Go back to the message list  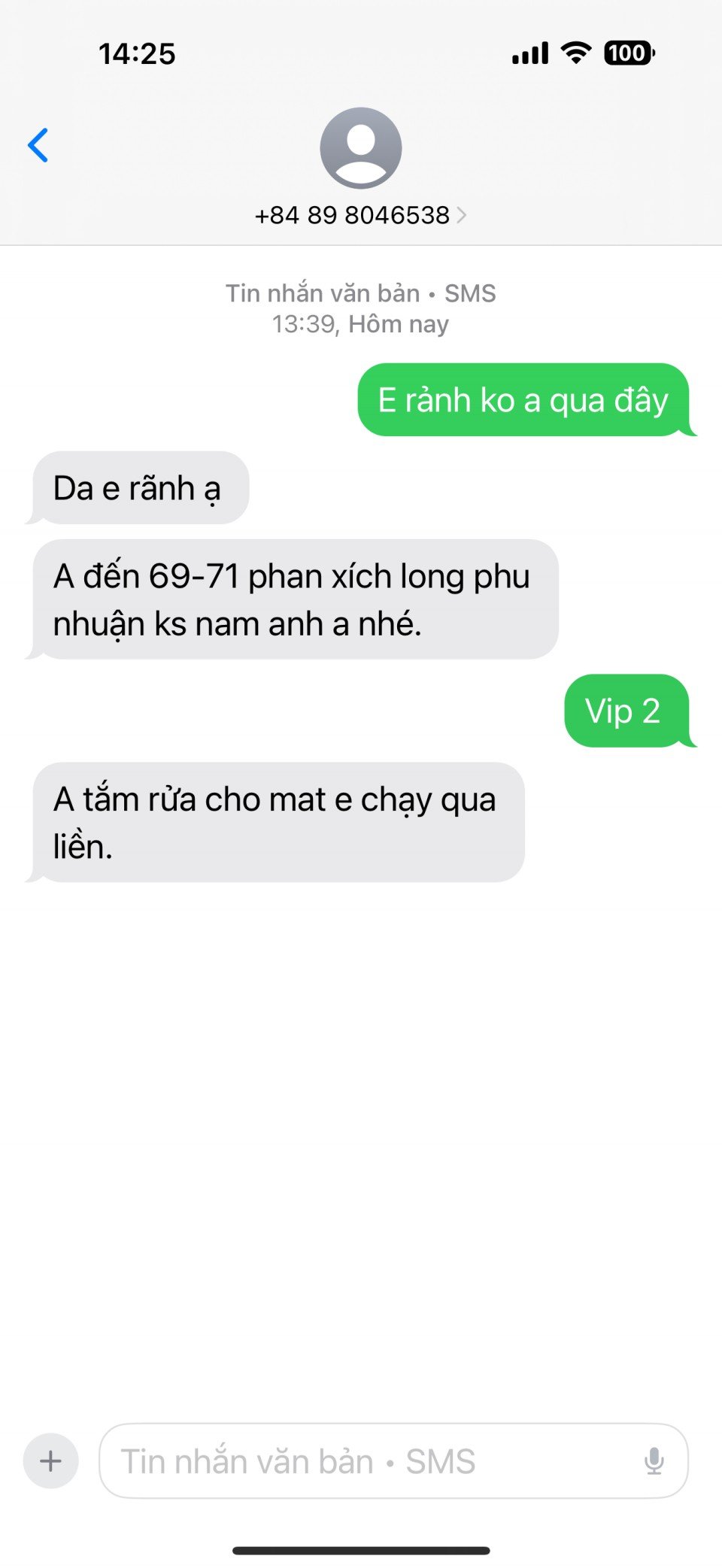point(38,145)
